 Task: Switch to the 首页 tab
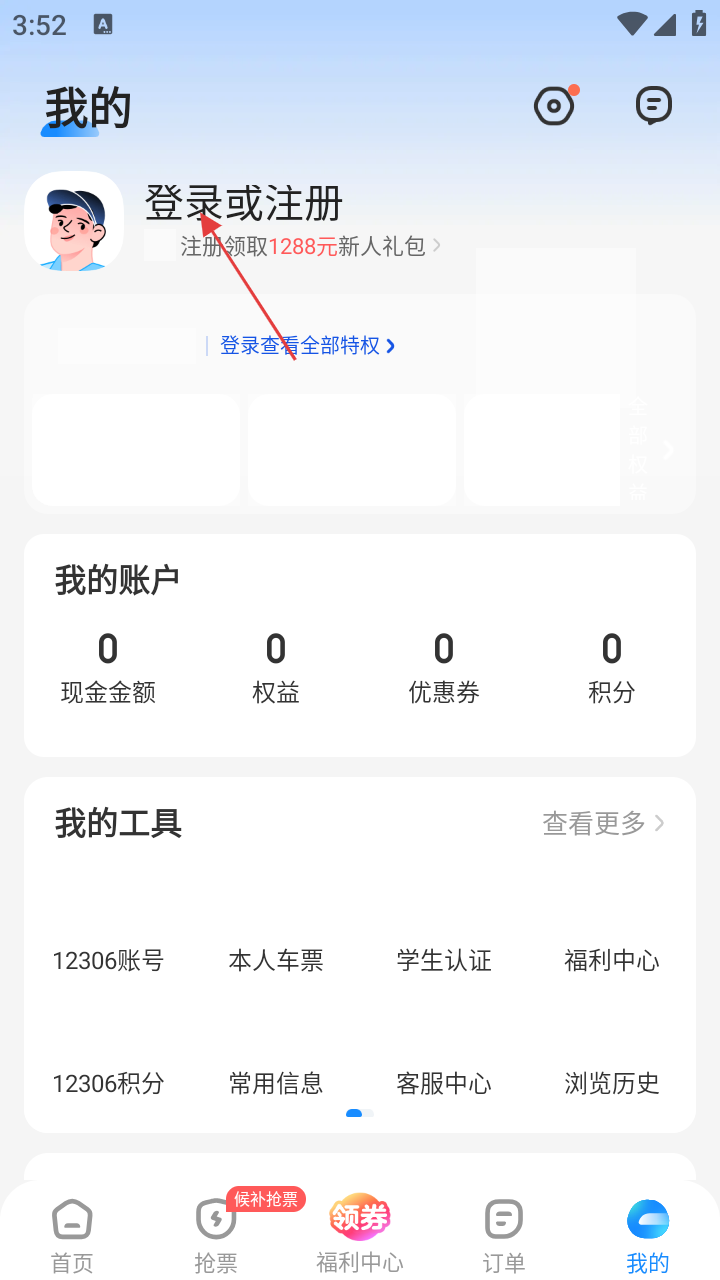pyautogui.click(x=72, y=1236)
